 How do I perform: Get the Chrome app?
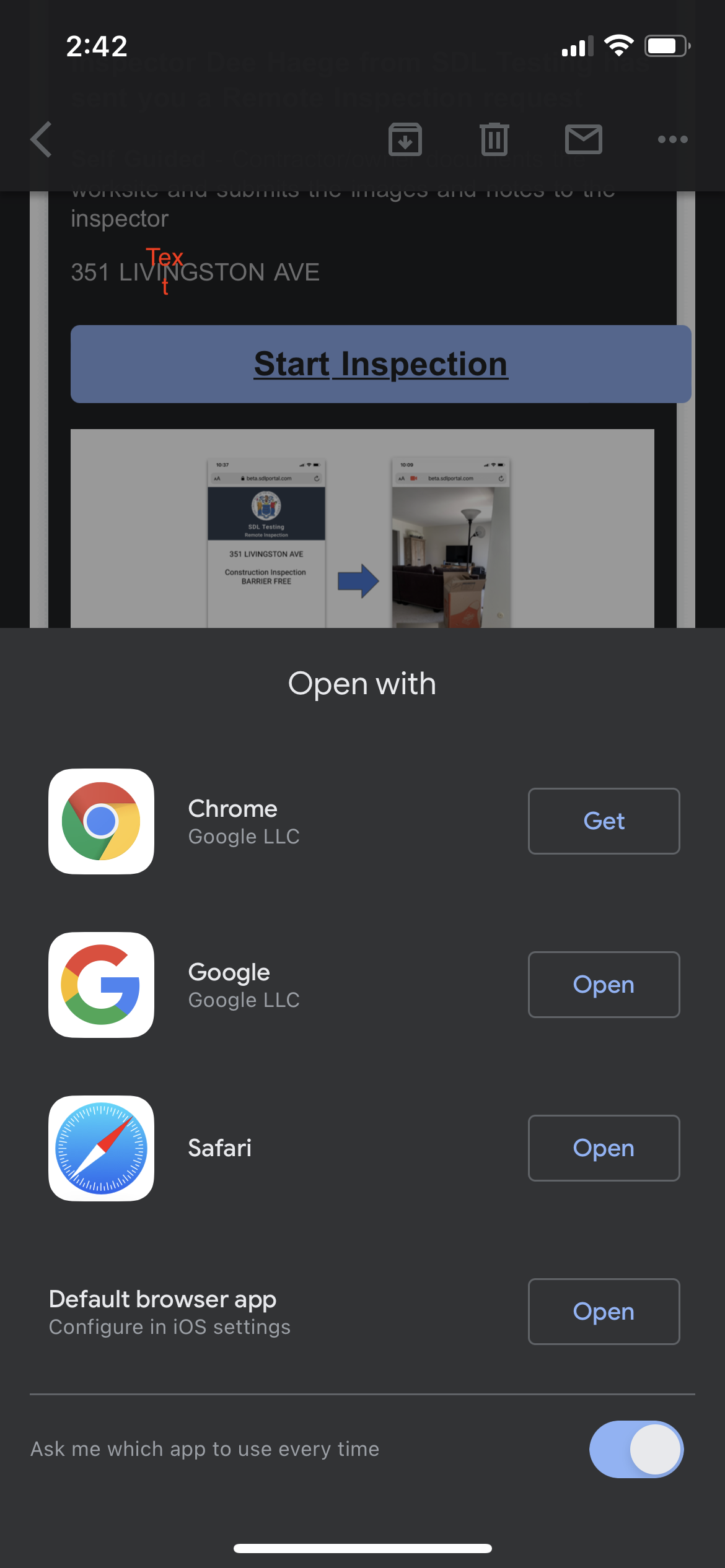tap(604, 821)
